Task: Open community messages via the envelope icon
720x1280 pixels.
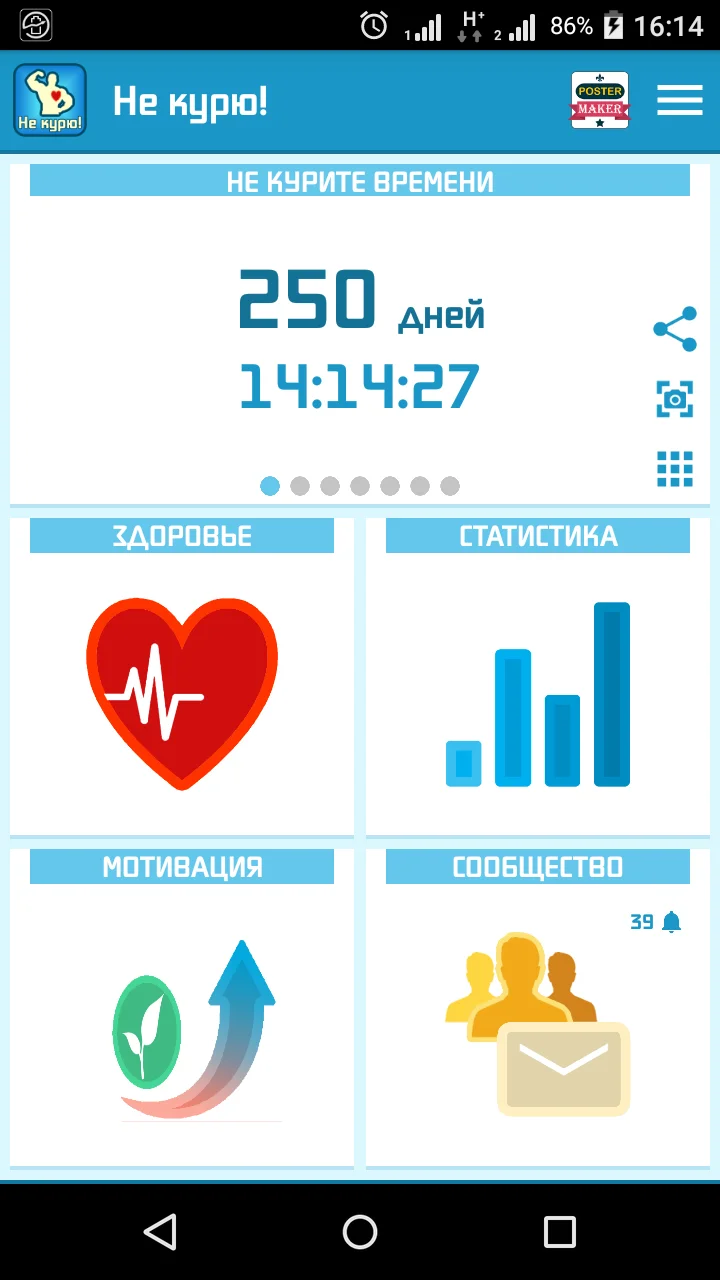Action: click(564, 1070)
